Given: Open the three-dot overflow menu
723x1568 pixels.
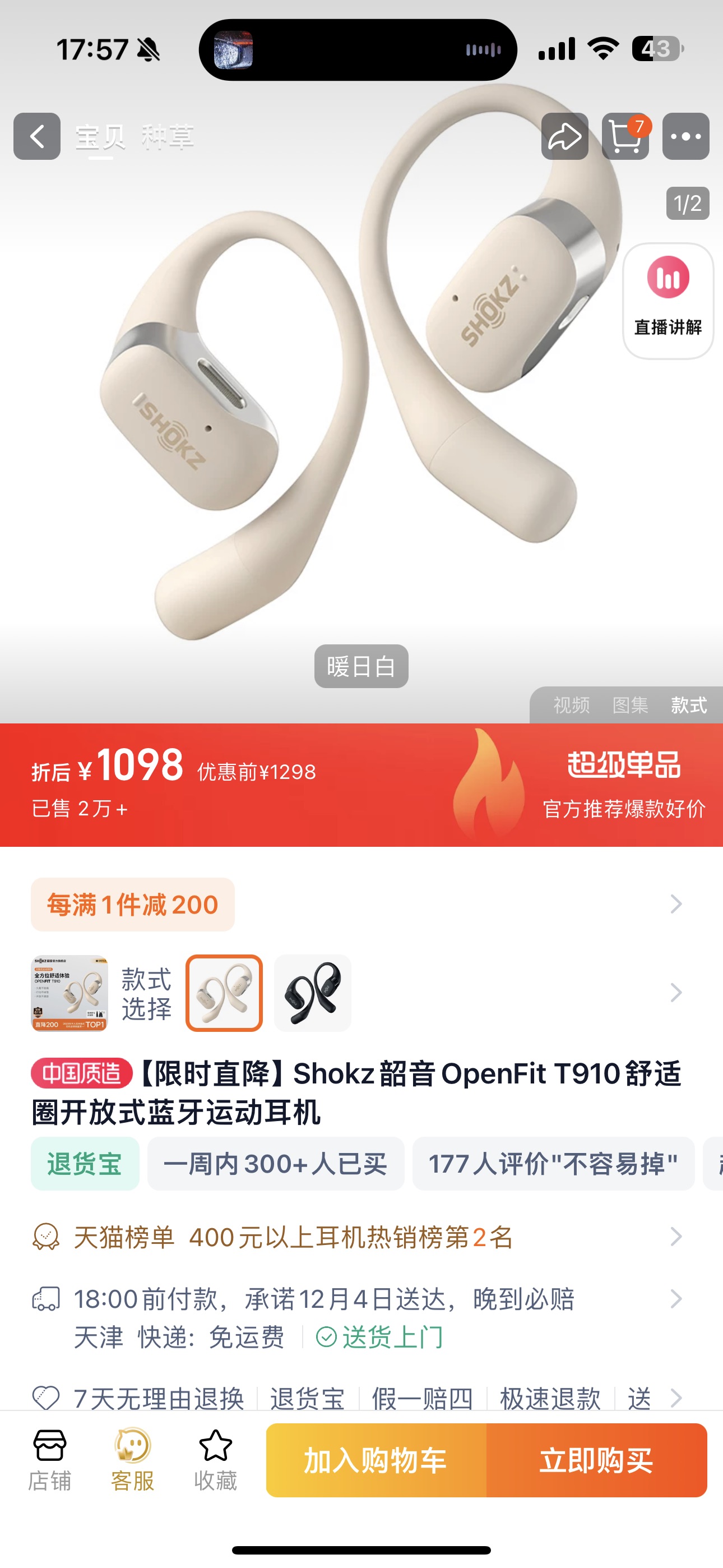Looking at the screenshot, I should 686,136.
